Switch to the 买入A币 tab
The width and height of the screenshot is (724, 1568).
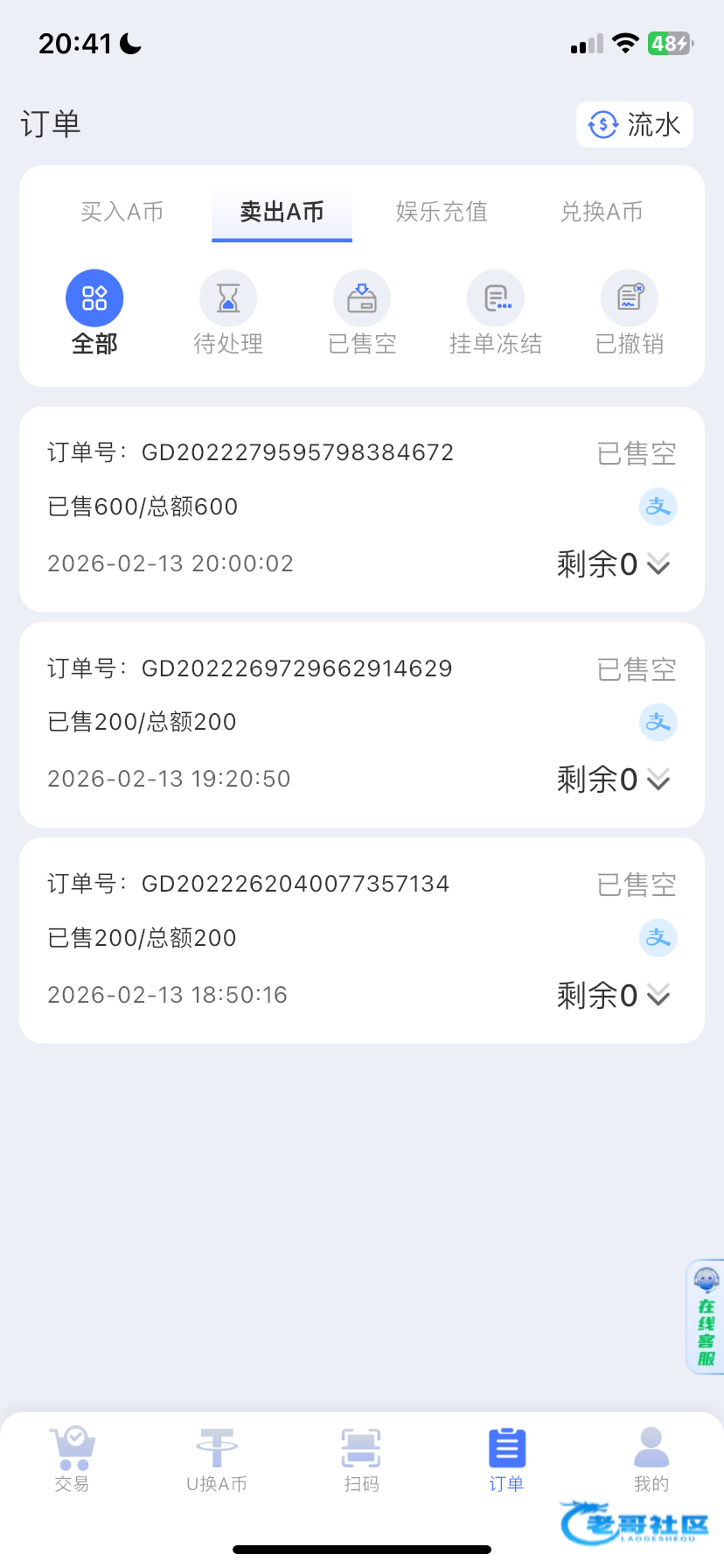click(x=122, y=212)
